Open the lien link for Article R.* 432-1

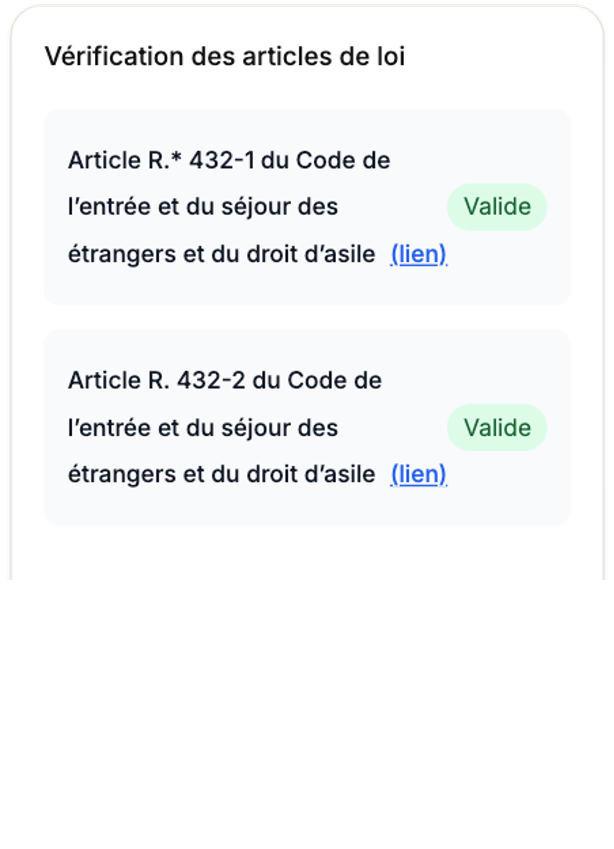(x=418, y=254)
